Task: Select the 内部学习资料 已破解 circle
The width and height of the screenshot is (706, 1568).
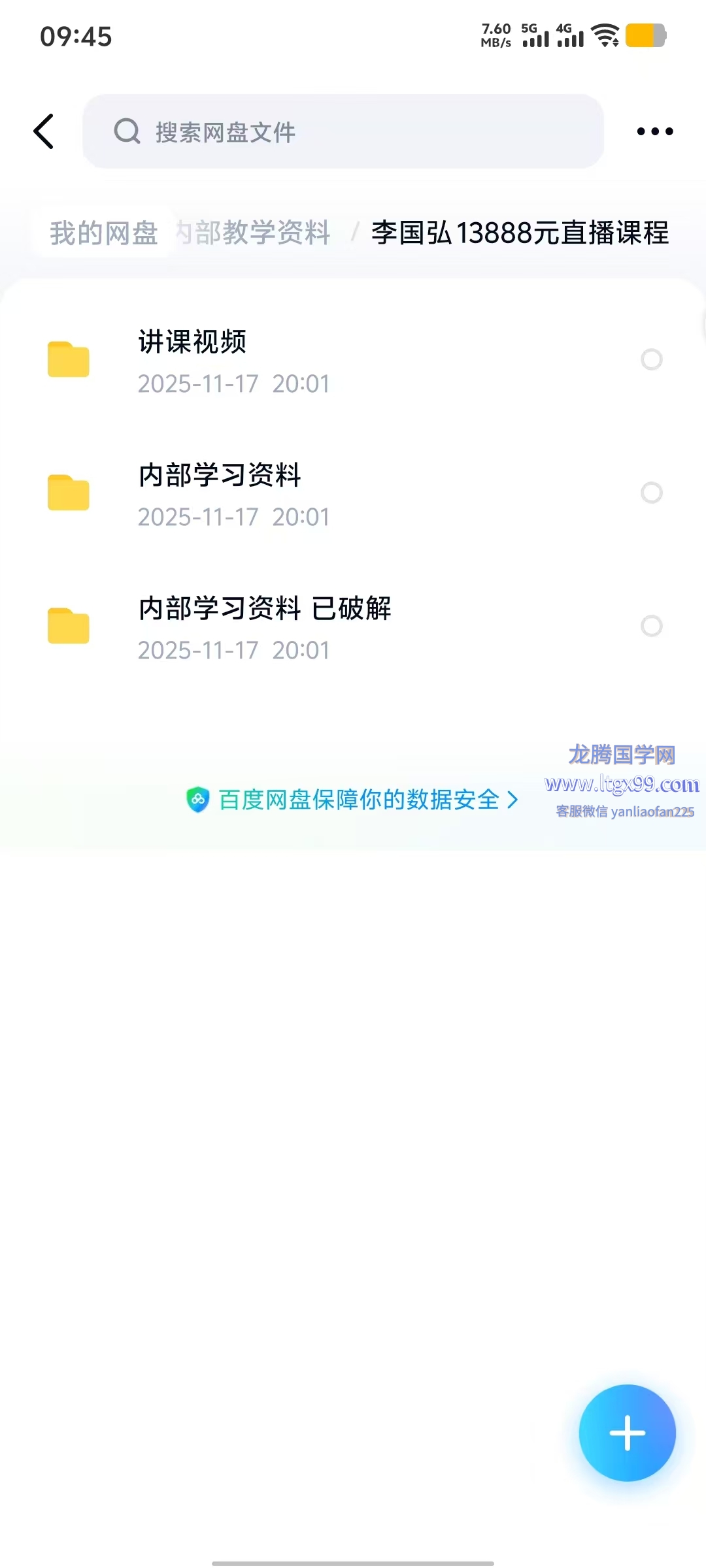Action: pos(651,626)
